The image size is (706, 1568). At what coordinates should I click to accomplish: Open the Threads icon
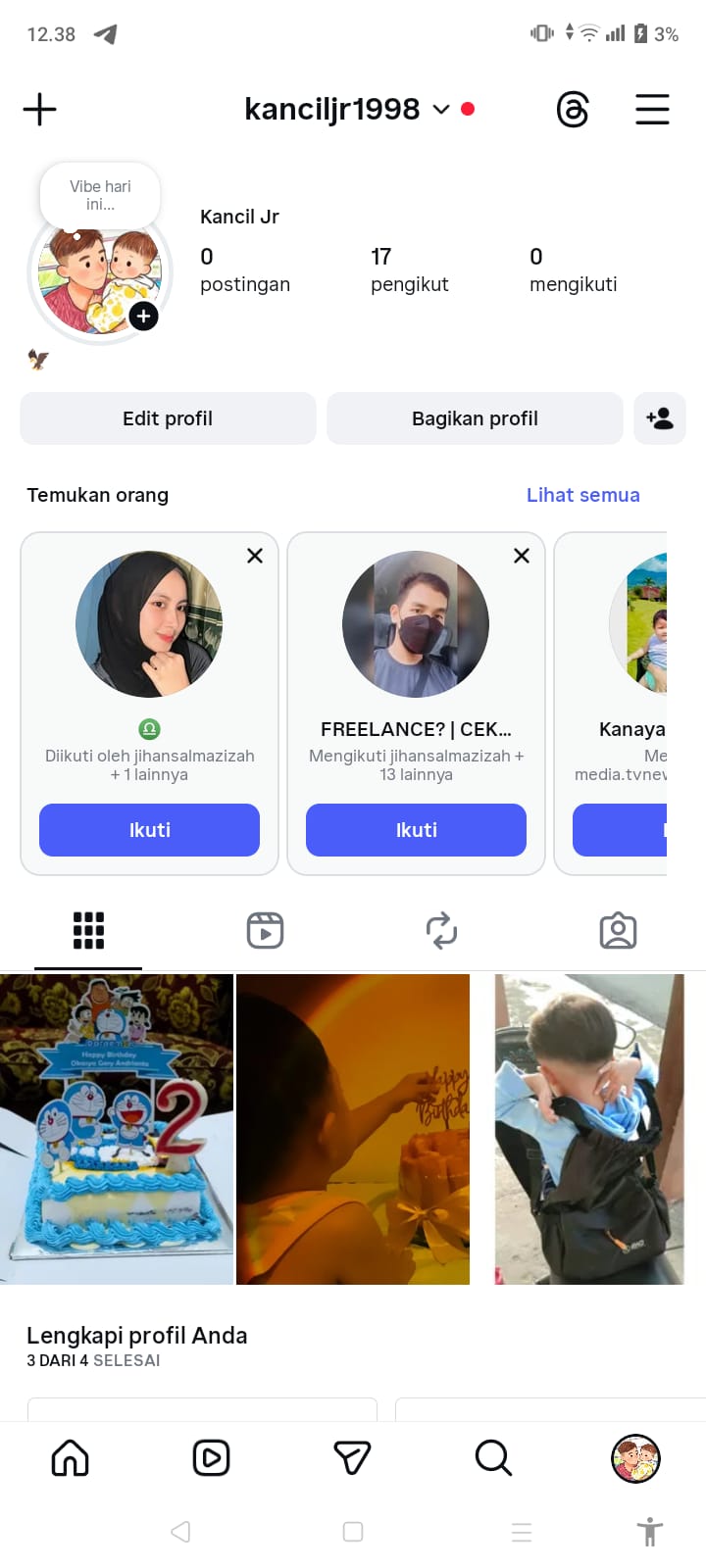(573, 109)
